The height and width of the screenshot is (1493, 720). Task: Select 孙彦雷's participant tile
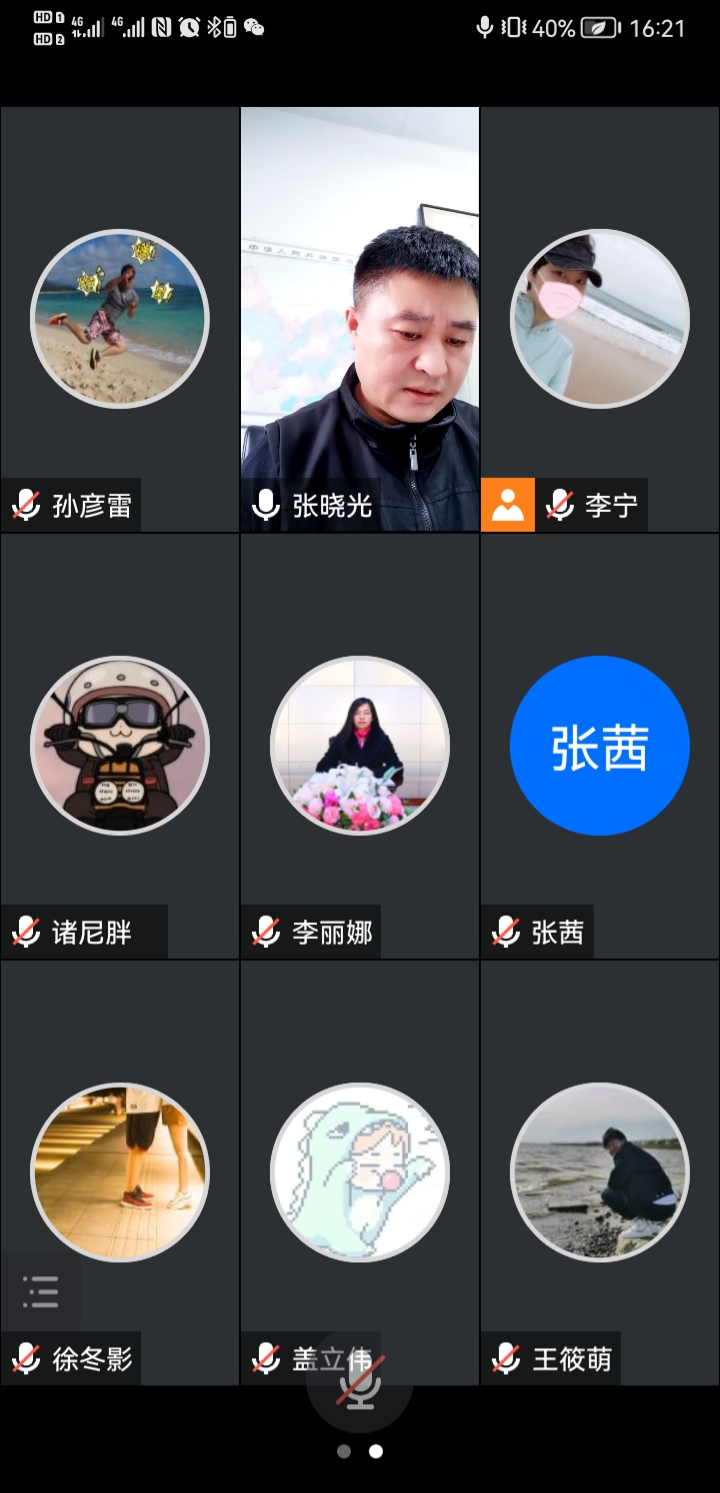tap(120, 320)
